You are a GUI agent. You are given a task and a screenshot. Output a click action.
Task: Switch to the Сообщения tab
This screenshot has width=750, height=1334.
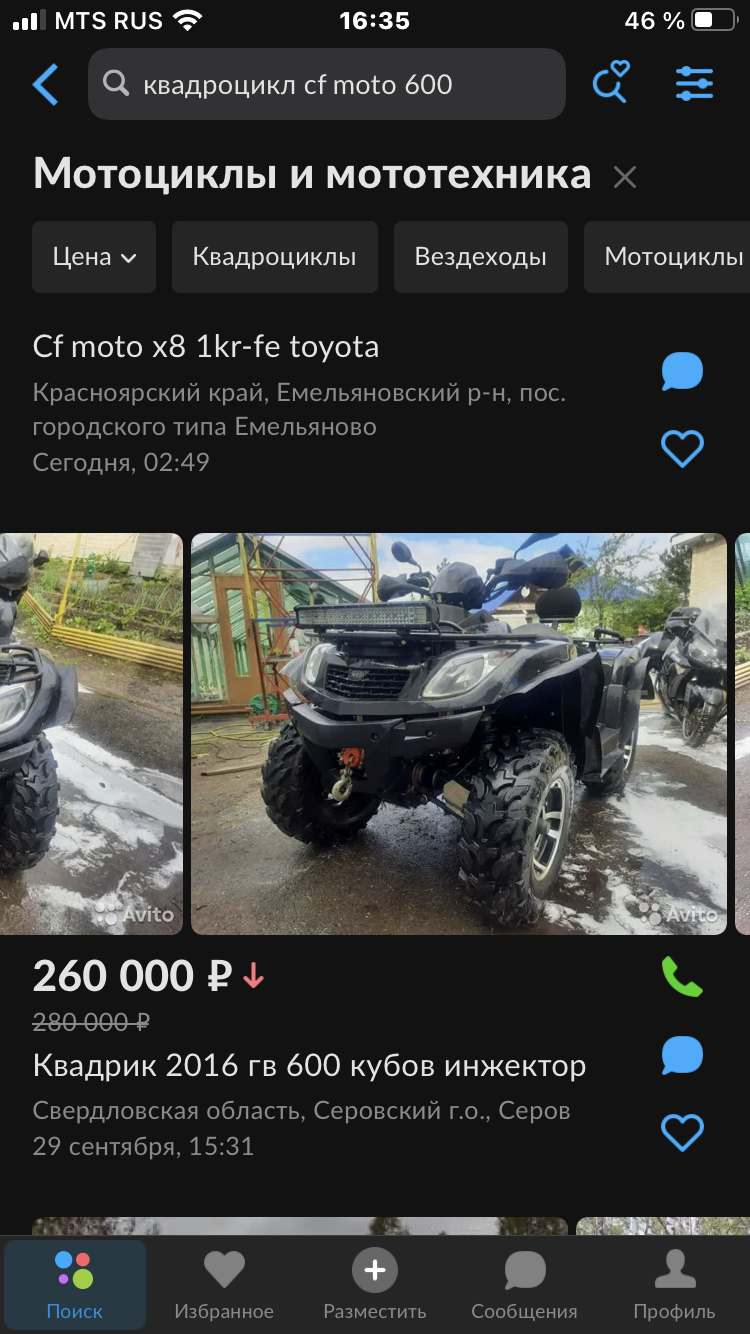525,1285
